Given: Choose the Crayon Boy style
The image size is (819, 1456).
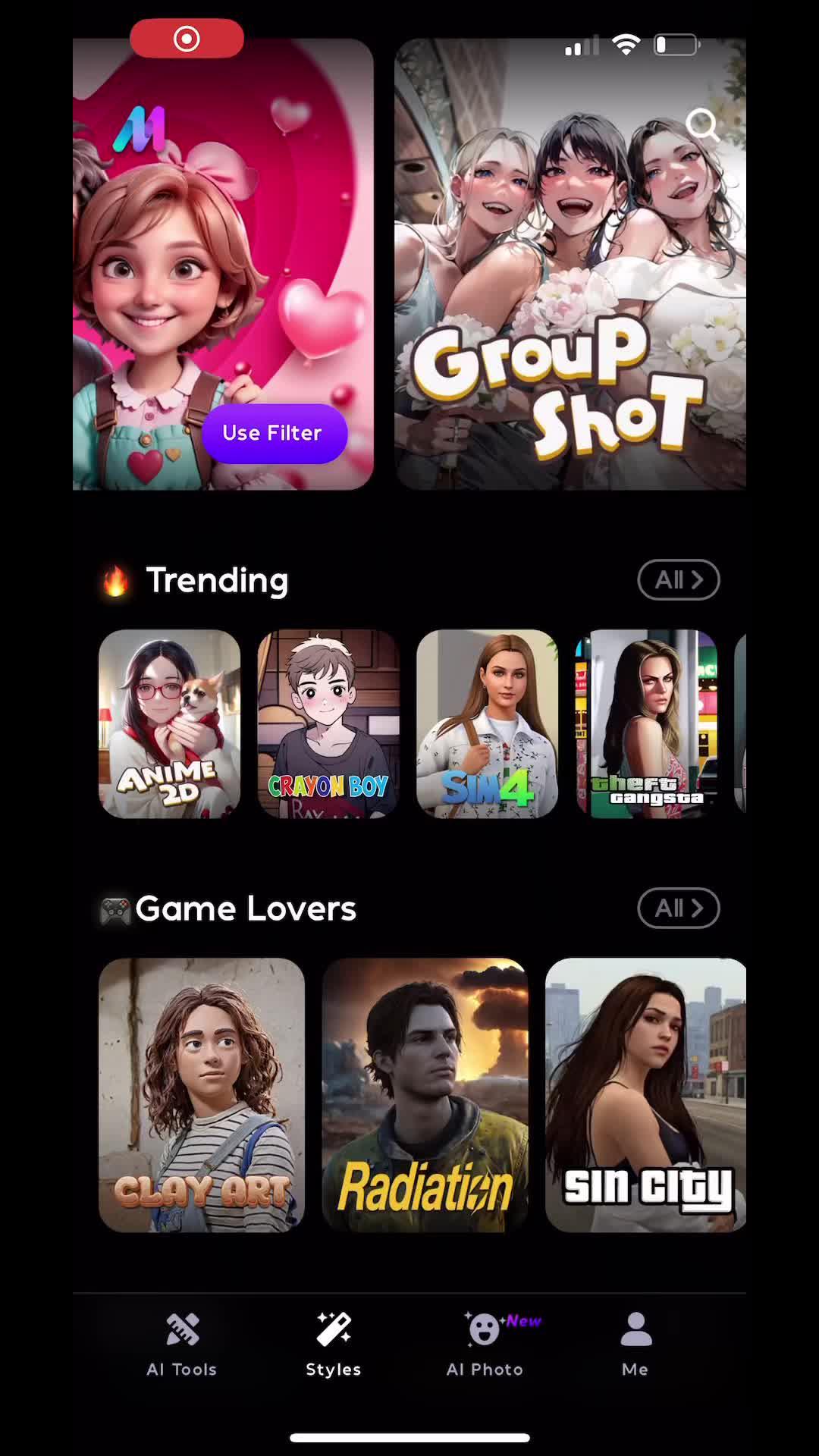Looking at the screenshot, I should 328,723.
